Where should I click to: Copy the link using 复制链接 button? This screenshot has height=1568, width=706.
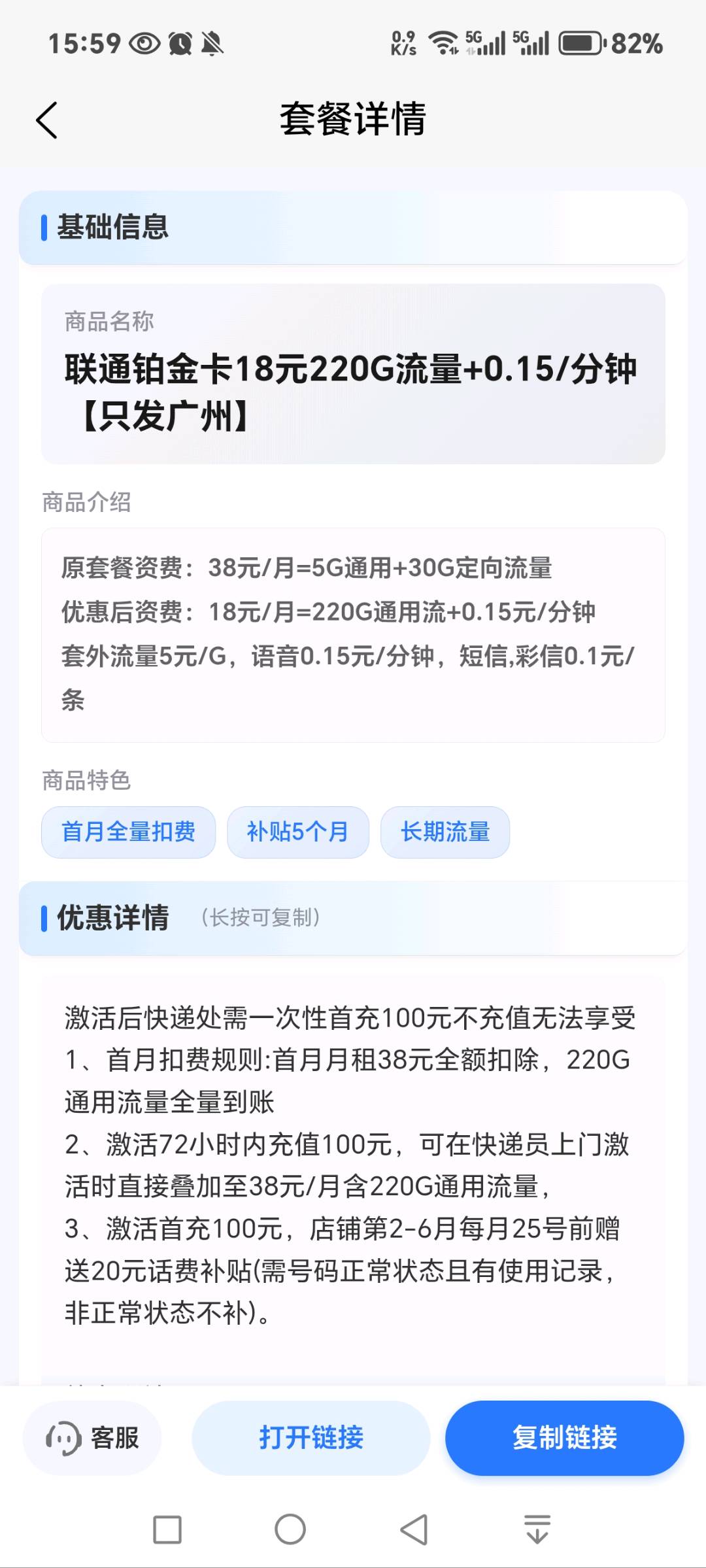564,1438
